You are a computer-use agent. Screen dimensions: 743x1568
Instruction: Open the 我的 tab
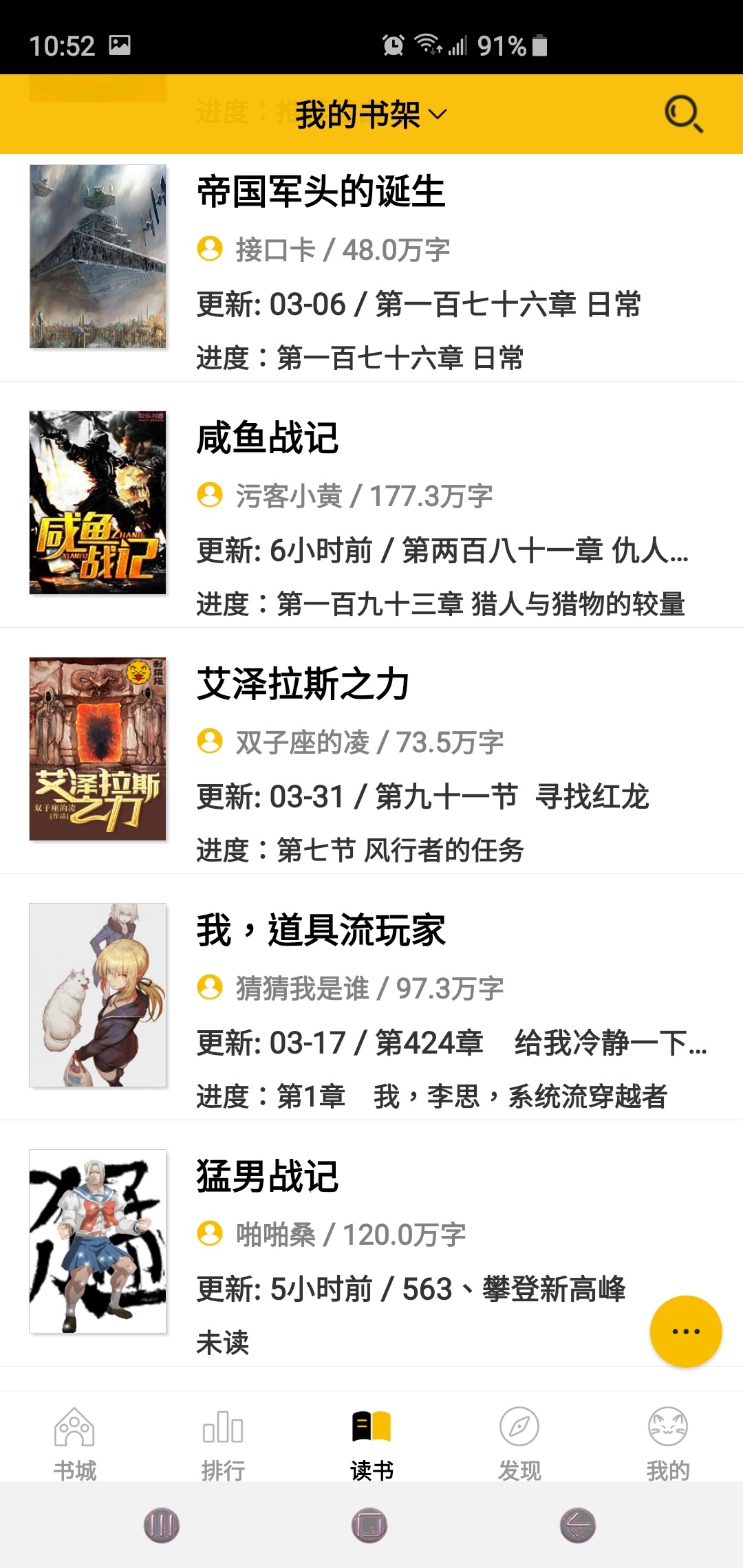tap(668, 1443)
